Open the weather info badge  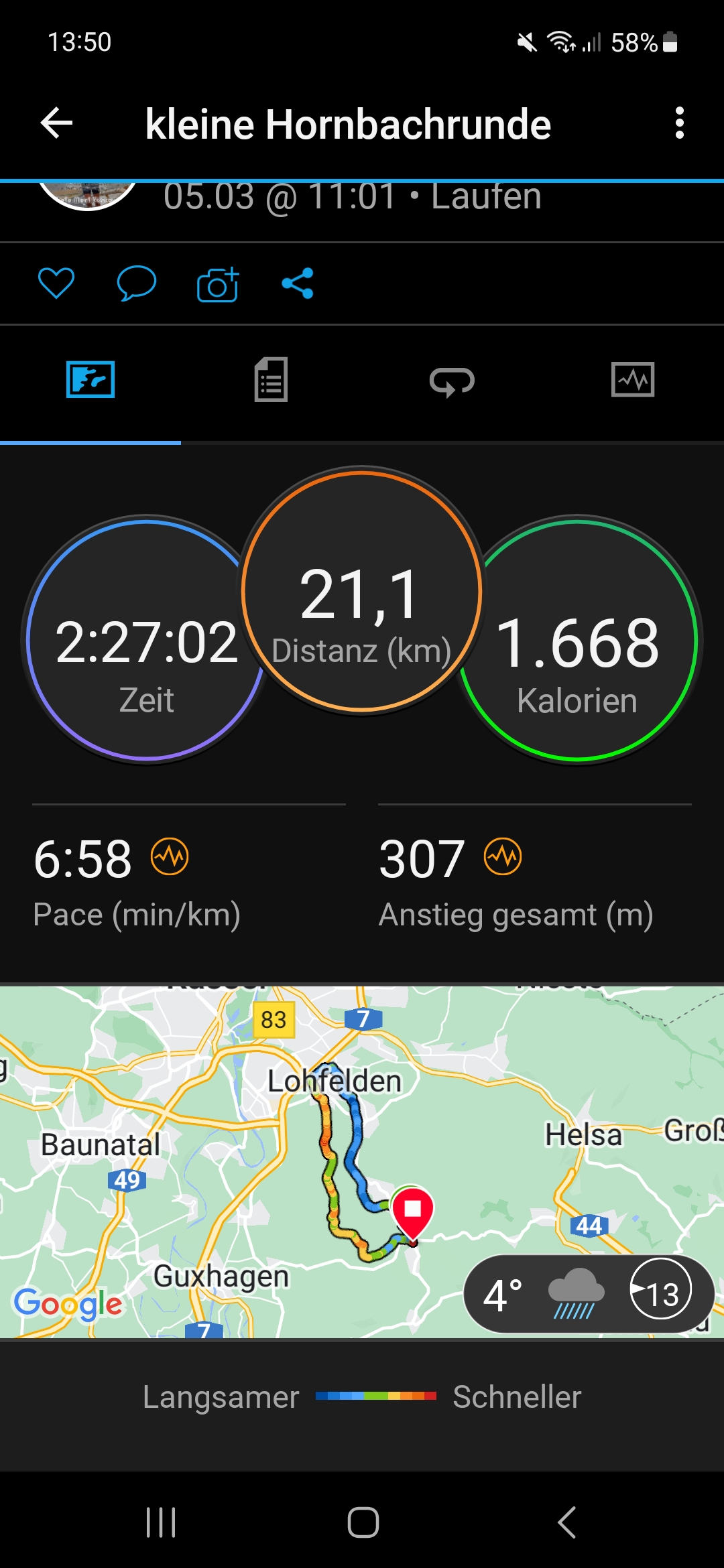[x=588, y=1294]
